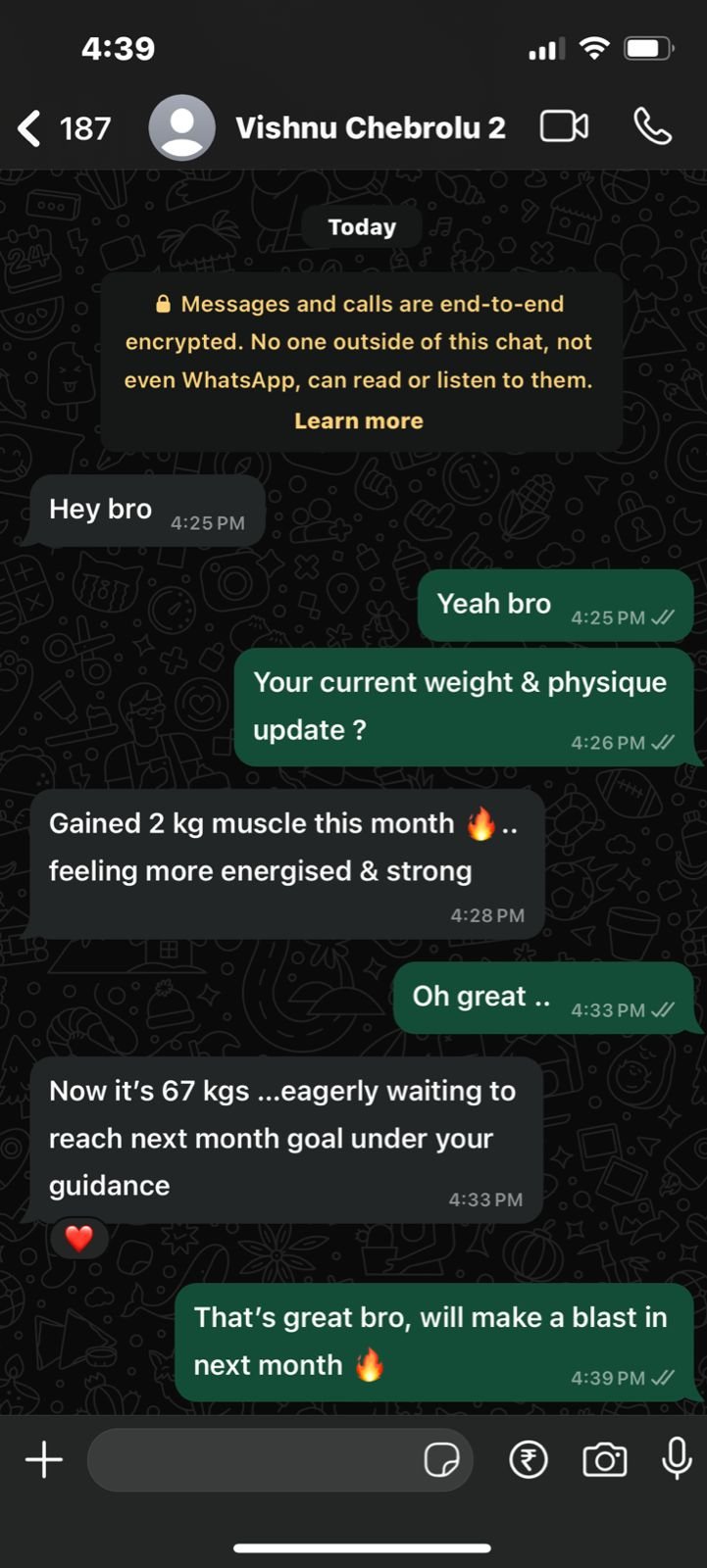View the heart reaction on the 67 kgs message
The height and width of the screenshot is (1568, 707).
point(78,1239)
